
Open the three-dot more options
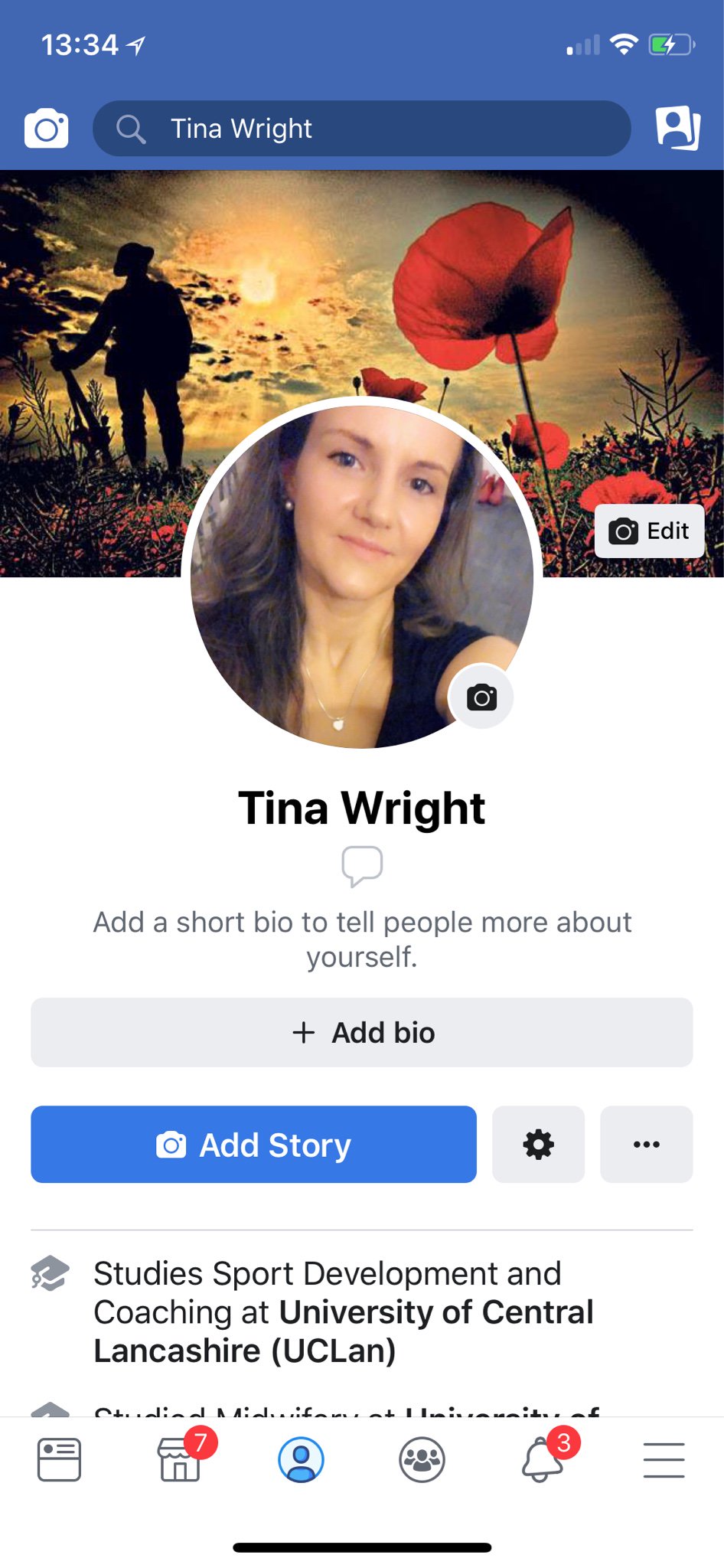(646, 1145)
